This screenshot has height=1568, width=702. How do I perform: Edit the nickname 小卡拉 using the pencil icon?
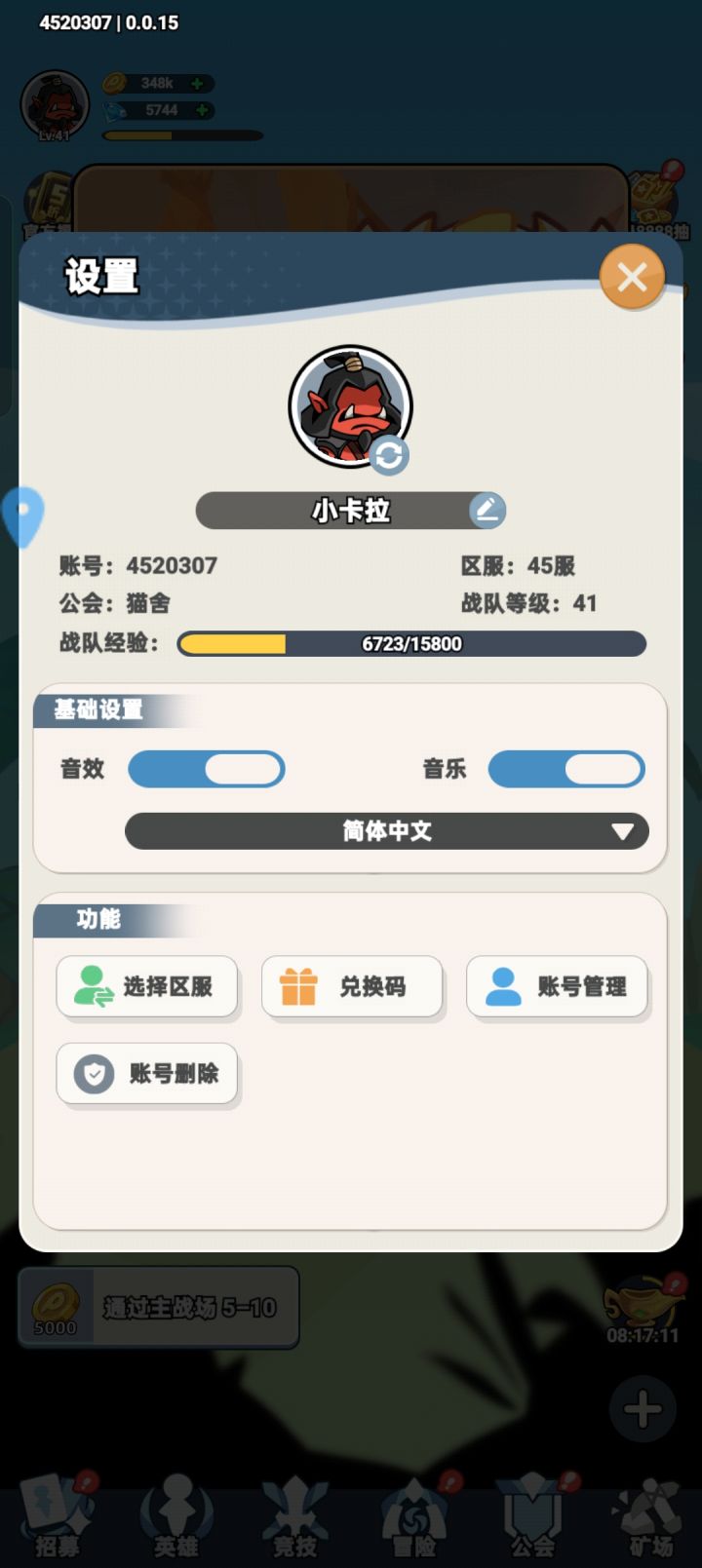click(487, 510)
